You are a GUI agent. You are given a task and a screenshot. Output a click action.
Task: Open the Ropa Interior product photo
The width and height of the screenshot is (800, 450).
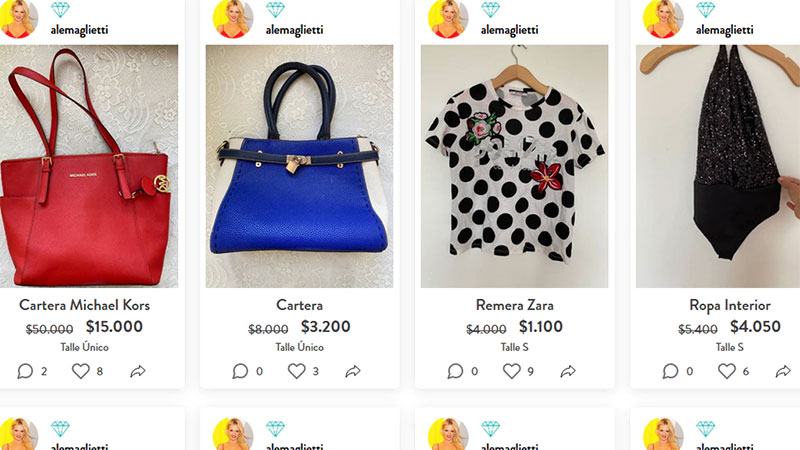coord(716,166)
